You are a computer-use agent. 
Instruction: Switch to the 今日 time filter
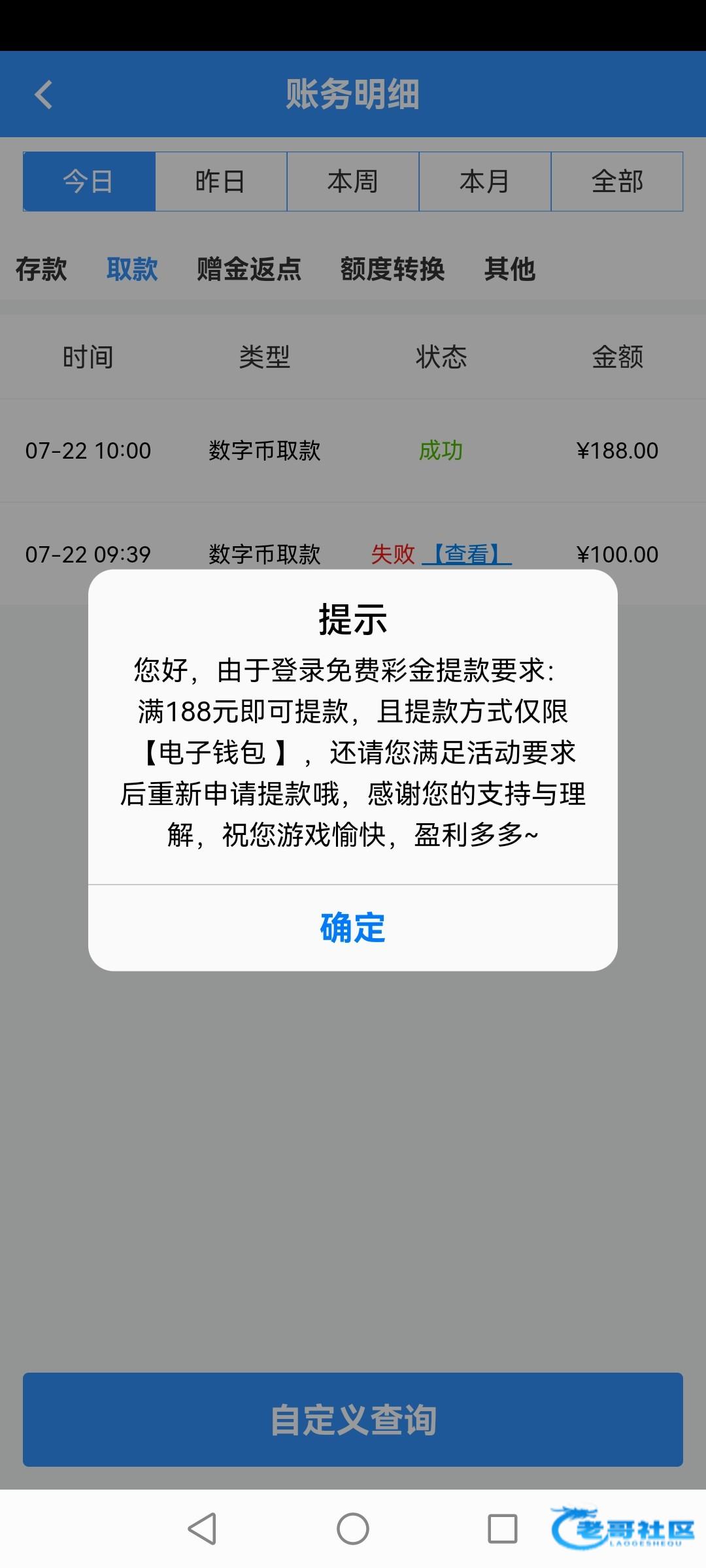[x=89, y=182]
